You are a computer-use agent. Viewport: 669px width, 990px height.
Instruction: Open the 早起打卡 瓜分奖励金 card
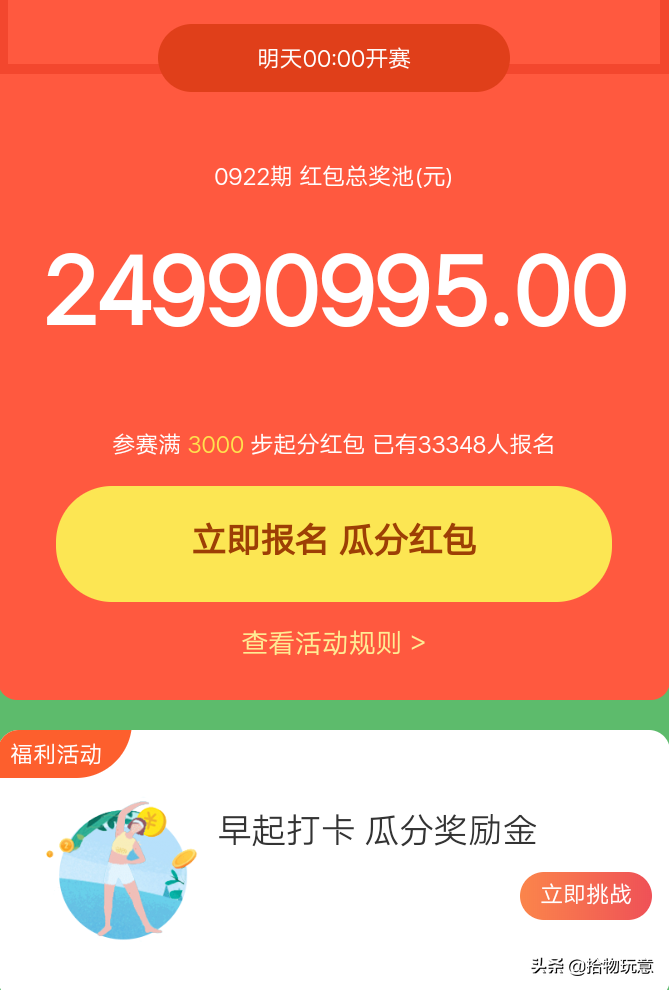click(377, 831)
